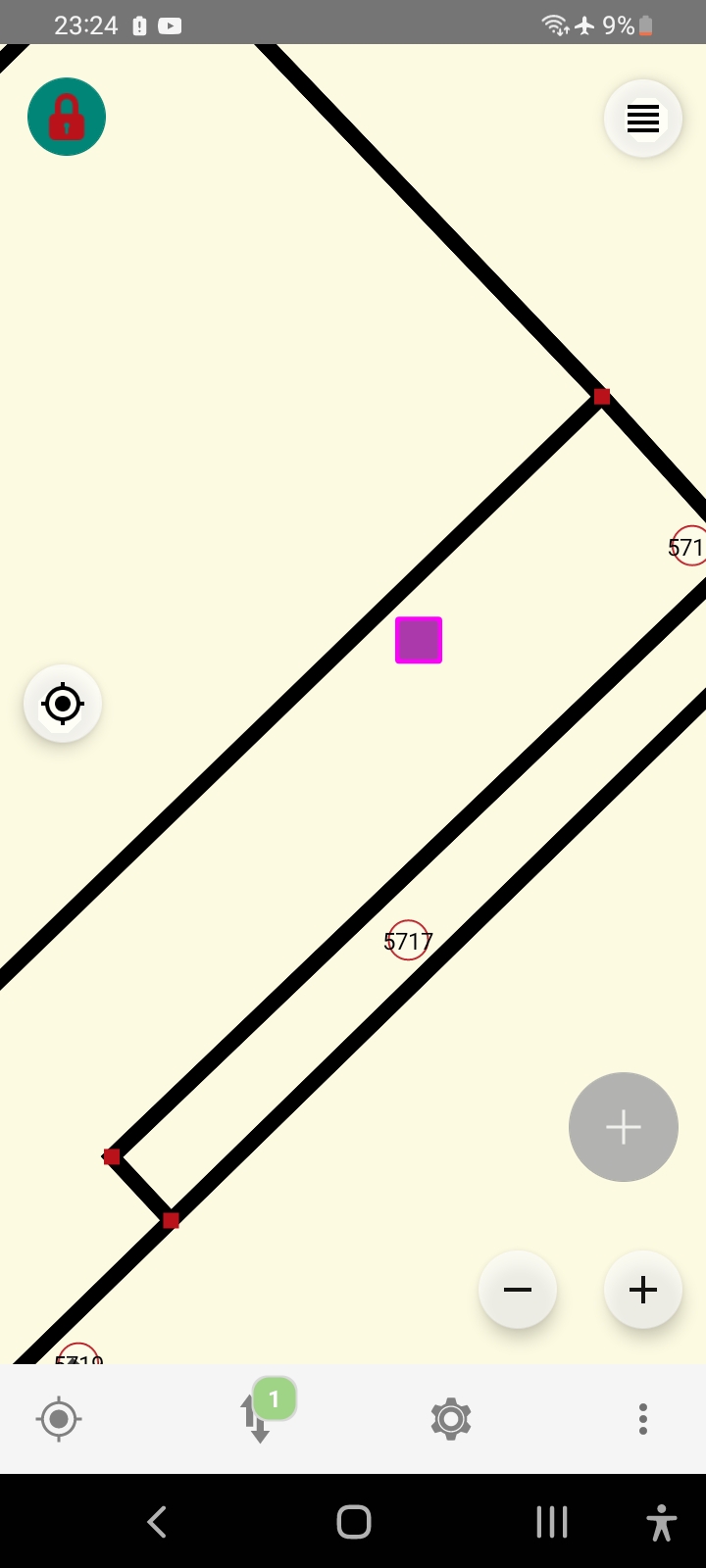The width and height of the screenshot is (706, 1568).
Task: Select the way labeled 5717
Action: click(408, 941)
